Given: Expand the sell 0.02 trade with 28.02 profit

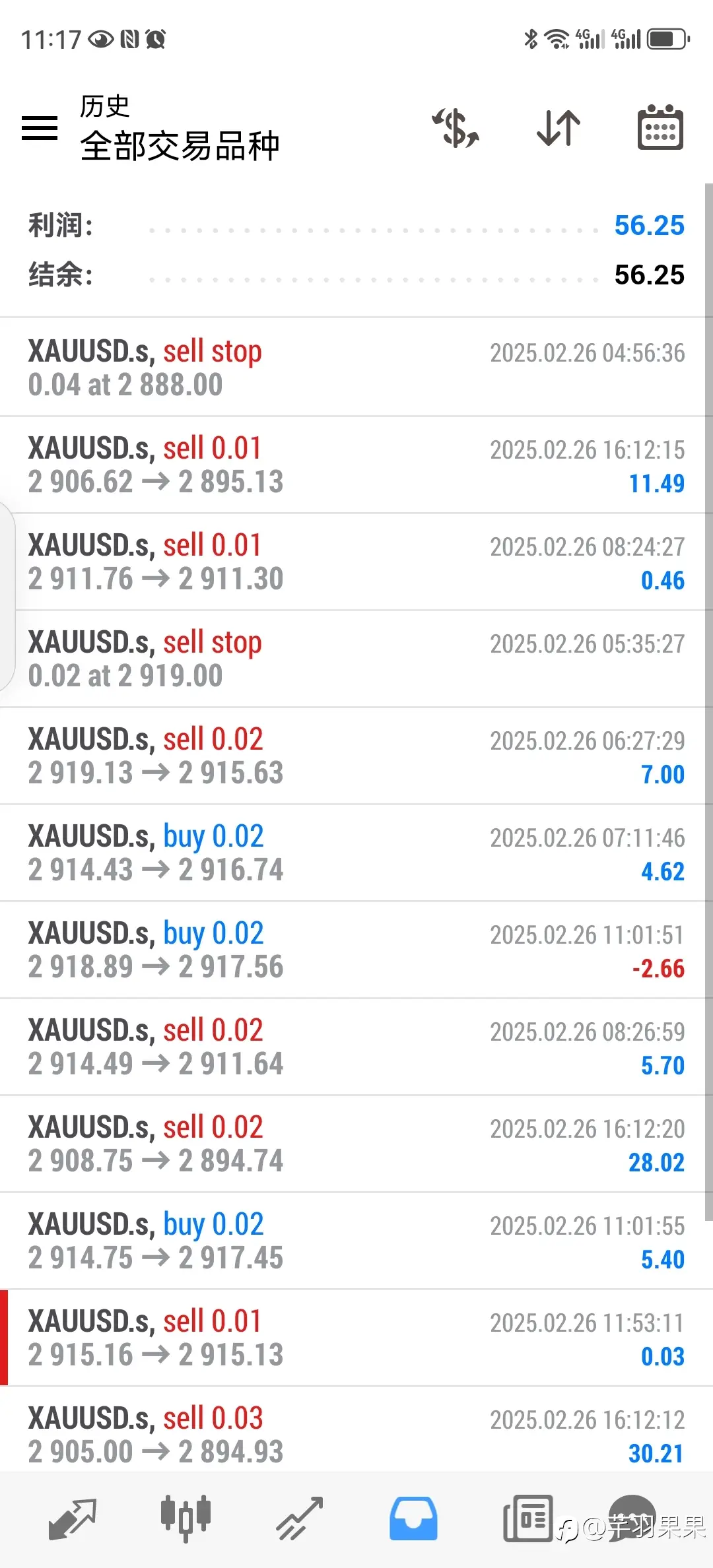Looking at the screenshot, I should coord(356,1144).
